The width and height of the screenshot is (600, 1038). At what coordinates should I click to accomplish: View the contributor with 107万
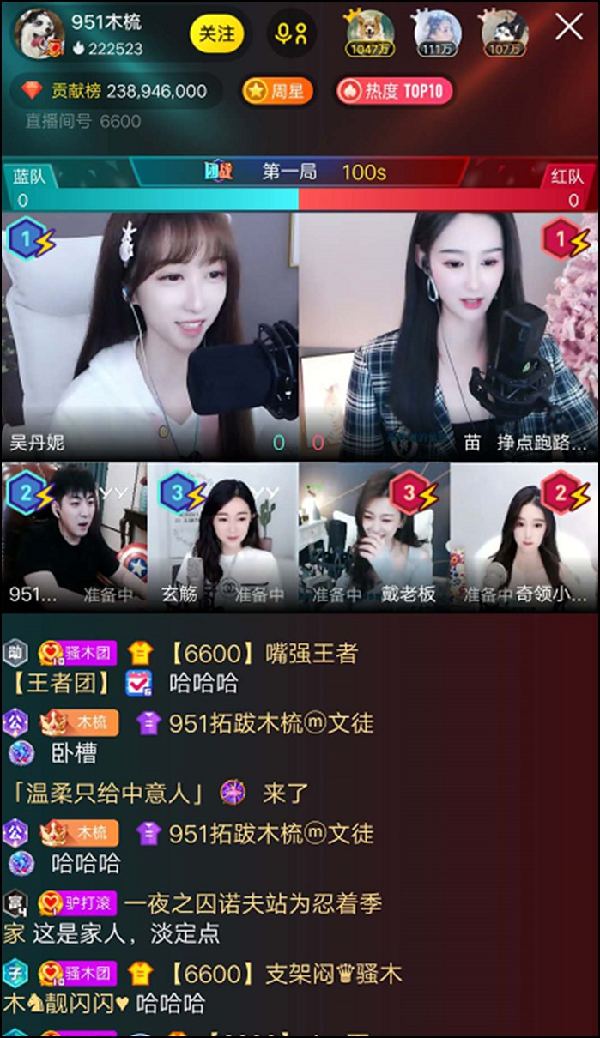tap(504, 32)
